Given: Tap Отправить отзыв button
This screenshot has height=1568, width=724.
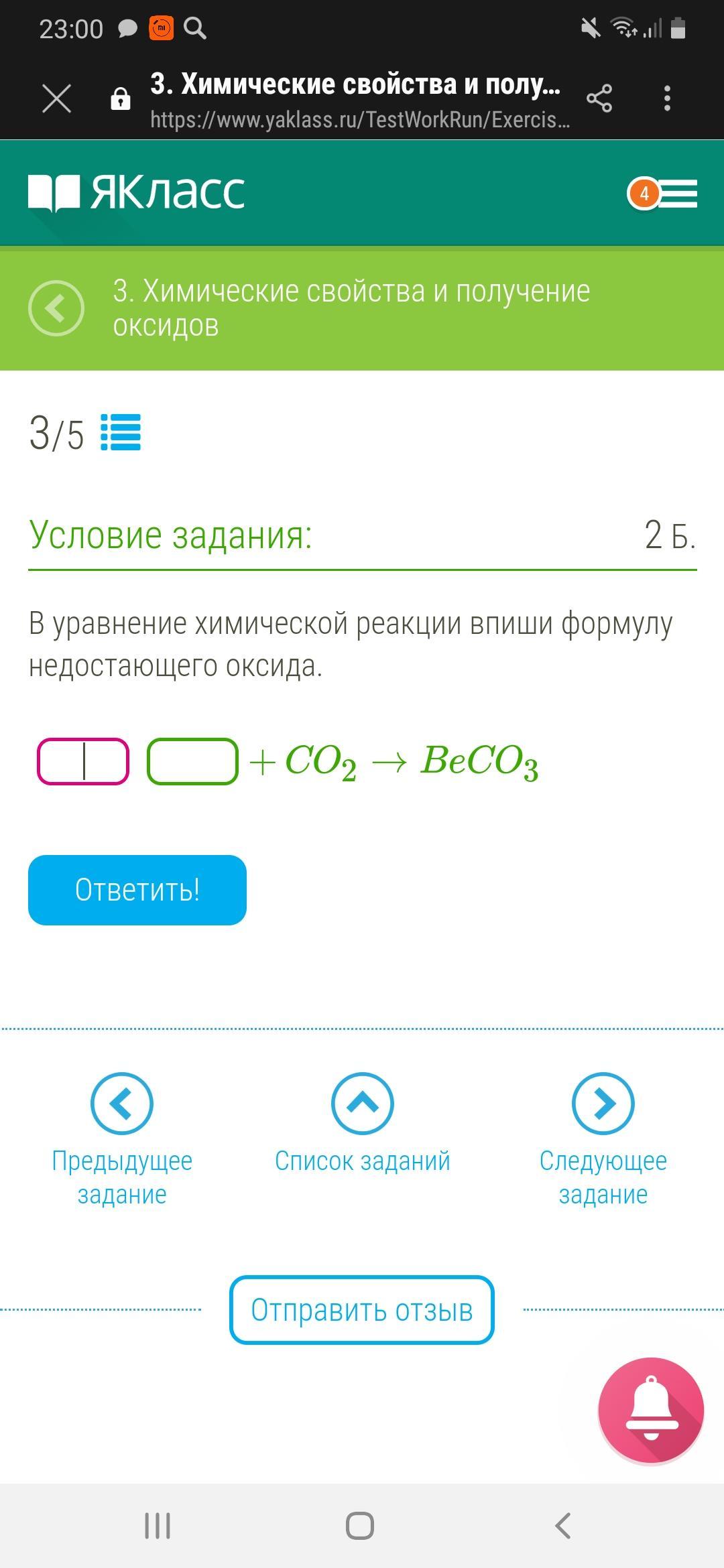Looking at the screenshot, I should tap(362, 1310).
